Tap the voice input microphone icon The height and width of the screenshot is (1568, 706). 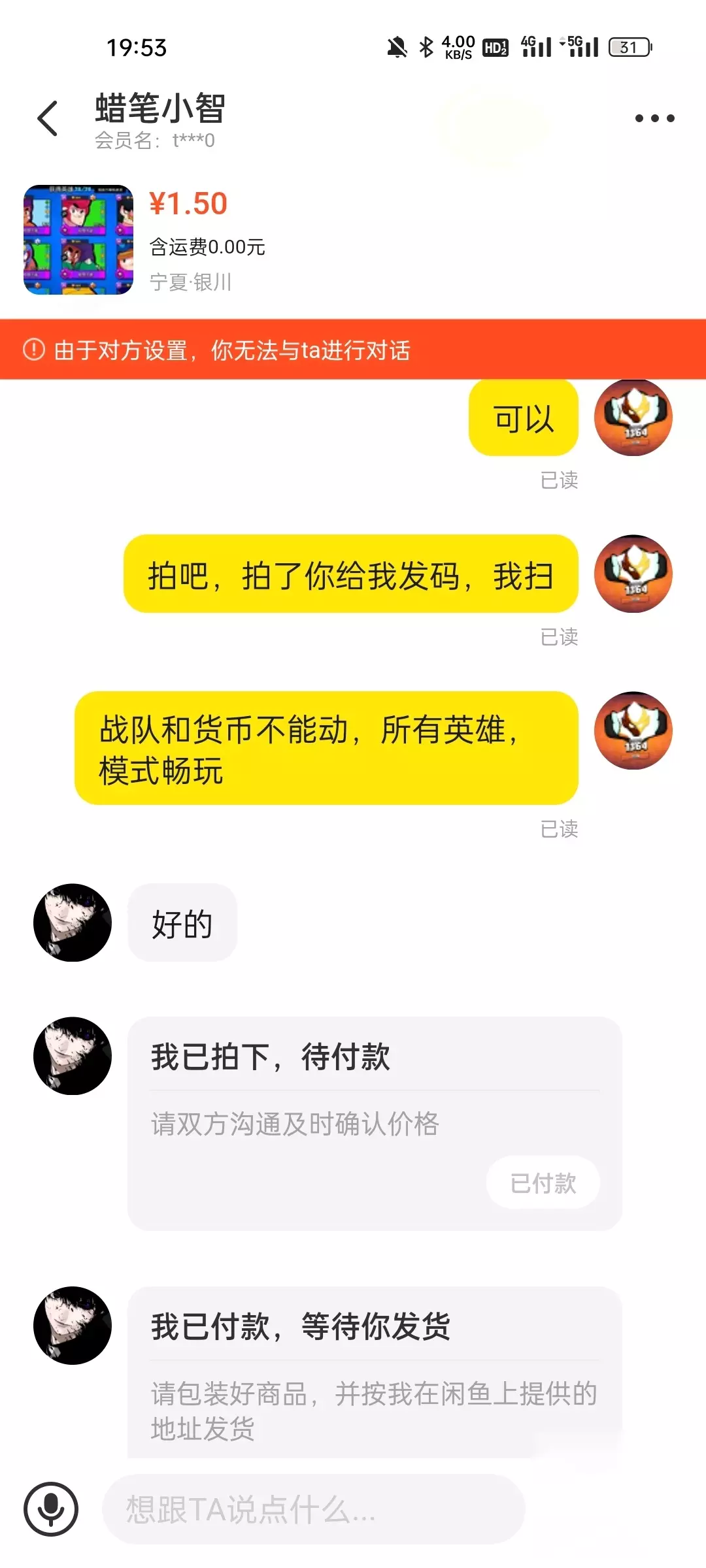click(x=51, y=1509)
